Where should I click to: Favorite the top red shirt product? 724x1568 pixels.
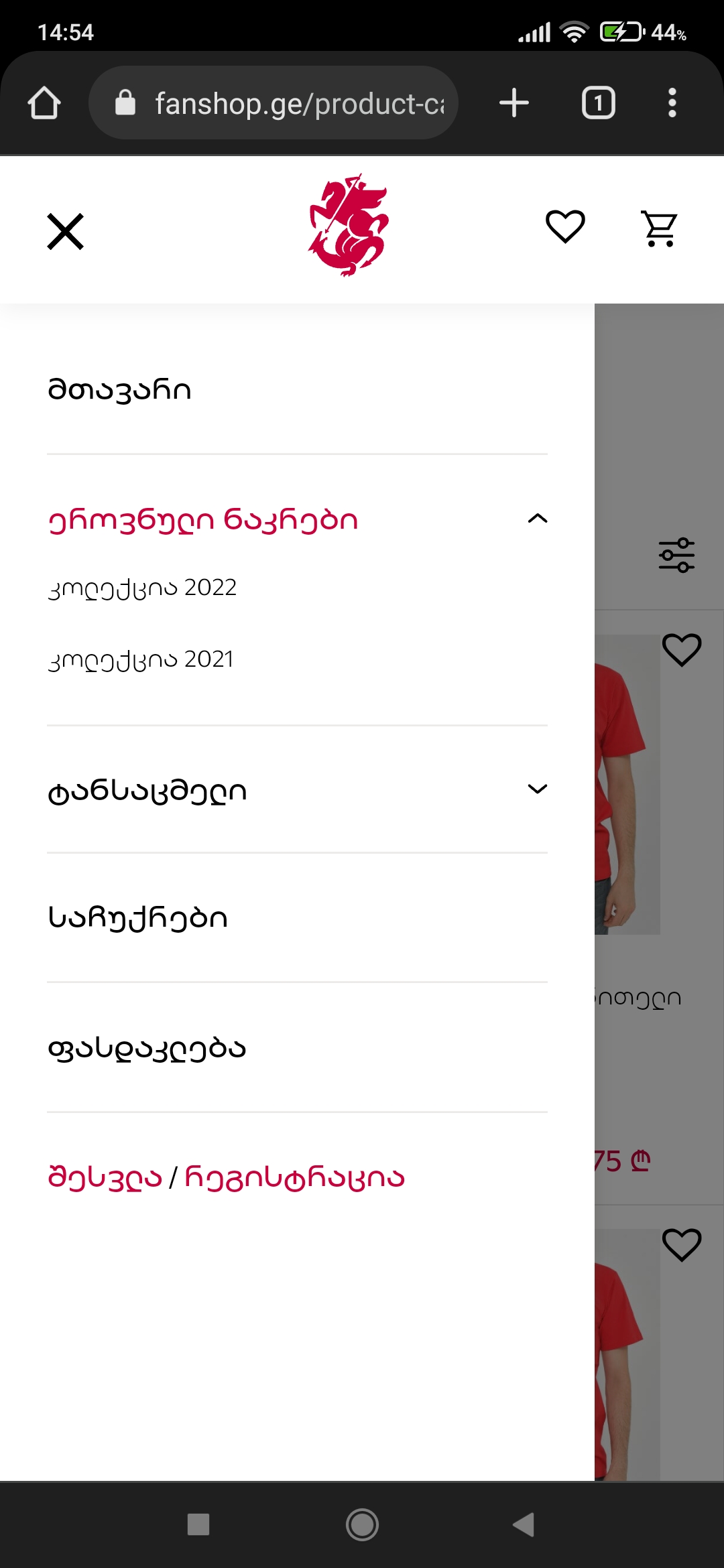pos(682,649)
